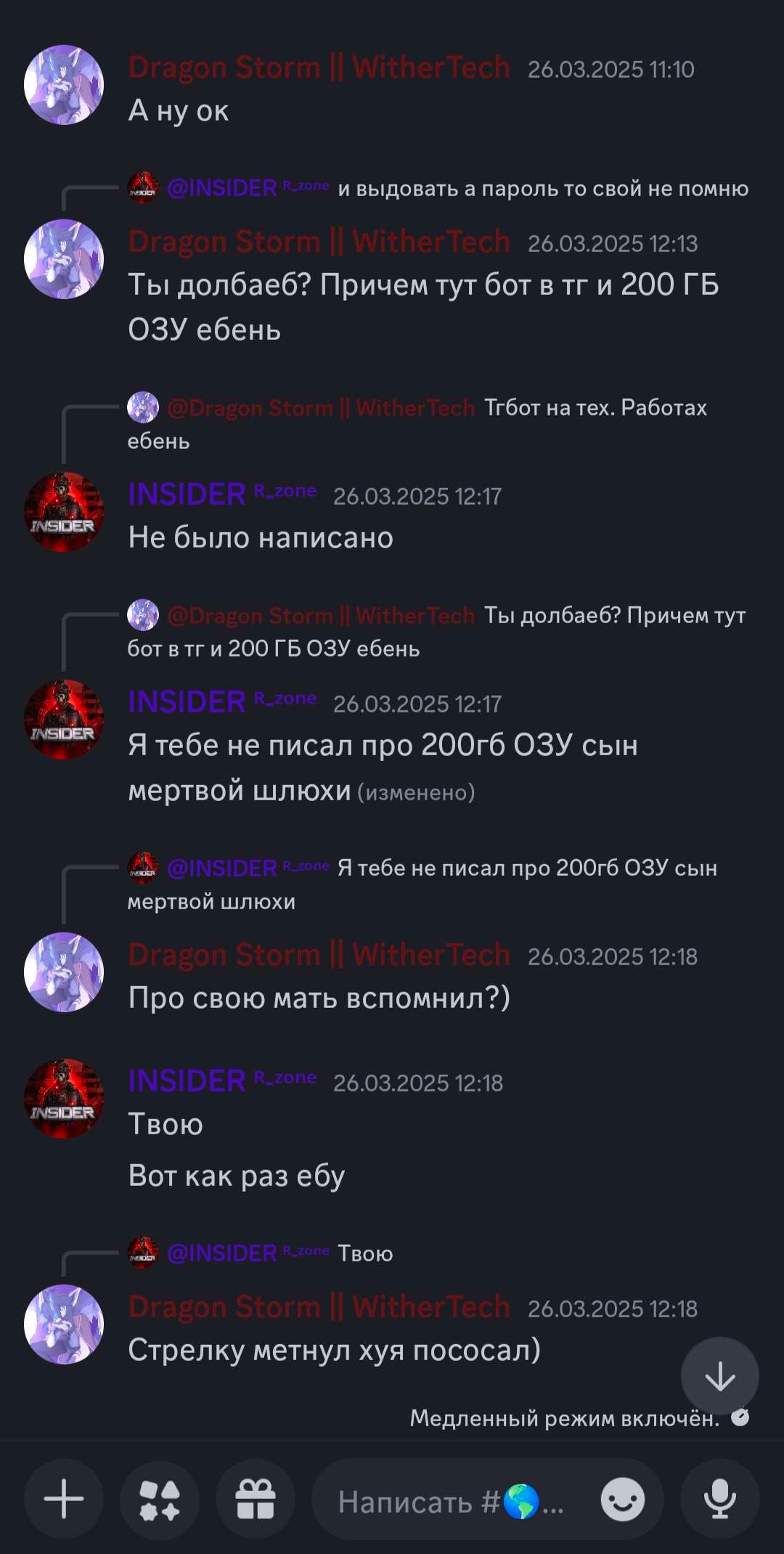Open the emoji picker
The height and width of the screenshot is (1554, 784).
(622, 1500)
